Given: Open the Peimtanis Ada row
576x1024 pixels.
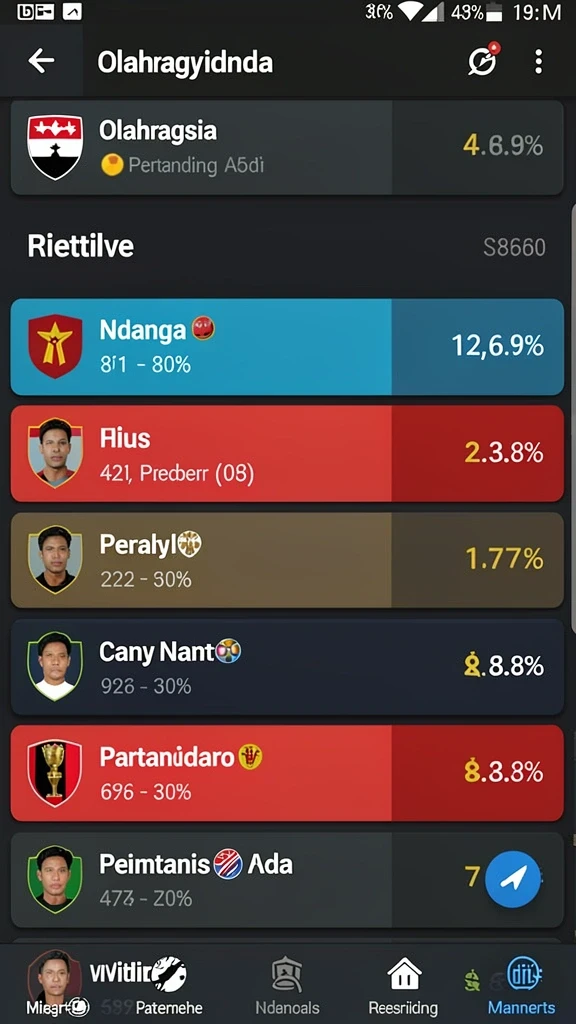Looking at the screenshot, I should coord(287,880).
